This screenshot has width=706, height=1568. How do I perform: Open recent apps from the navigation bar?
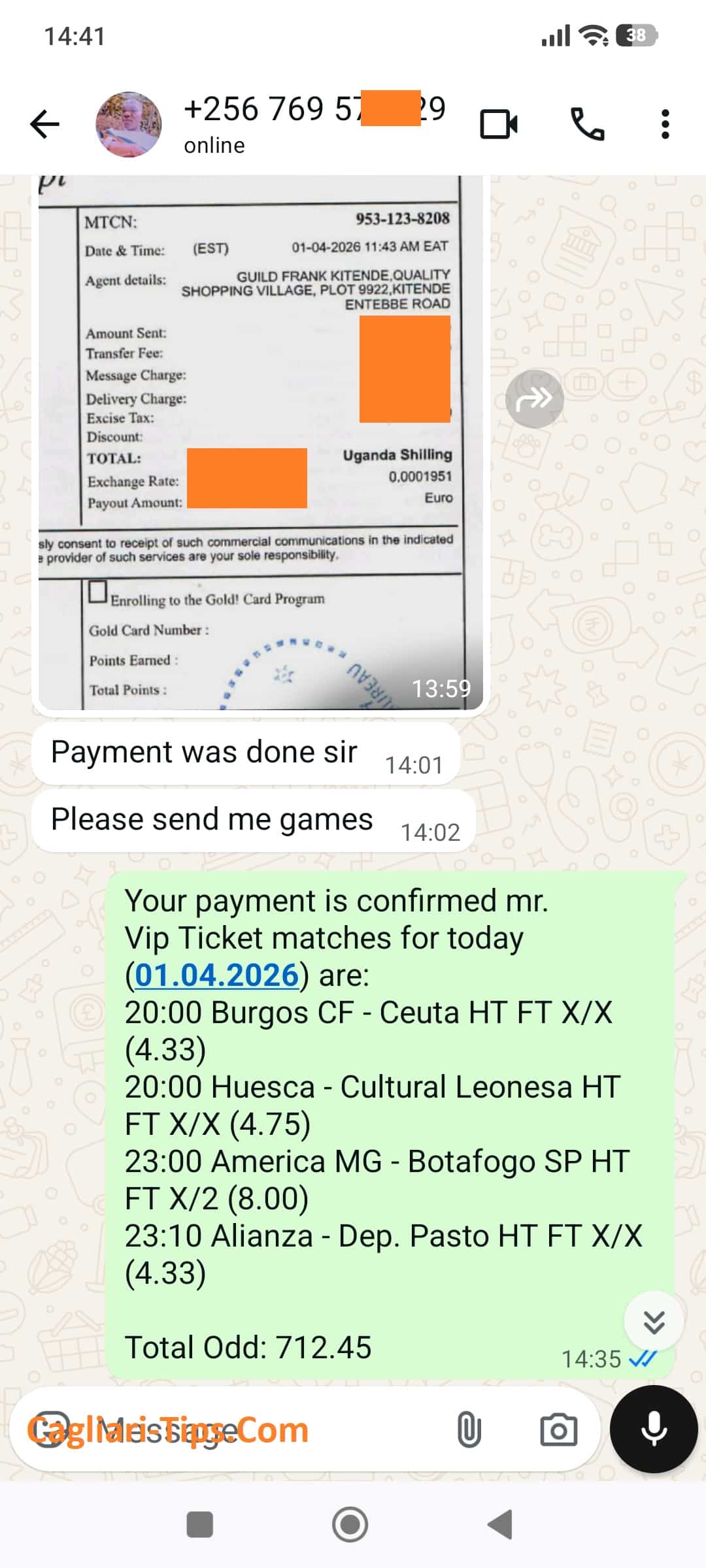[199, 1525]
